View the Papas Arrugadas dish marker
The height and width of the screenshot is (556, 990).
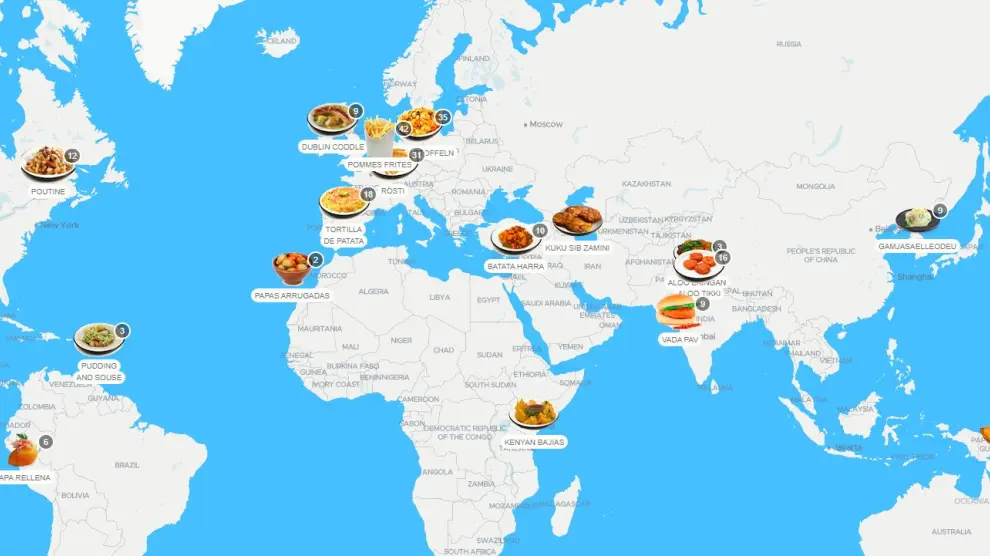pyautogui.click(x=291, y=268)
